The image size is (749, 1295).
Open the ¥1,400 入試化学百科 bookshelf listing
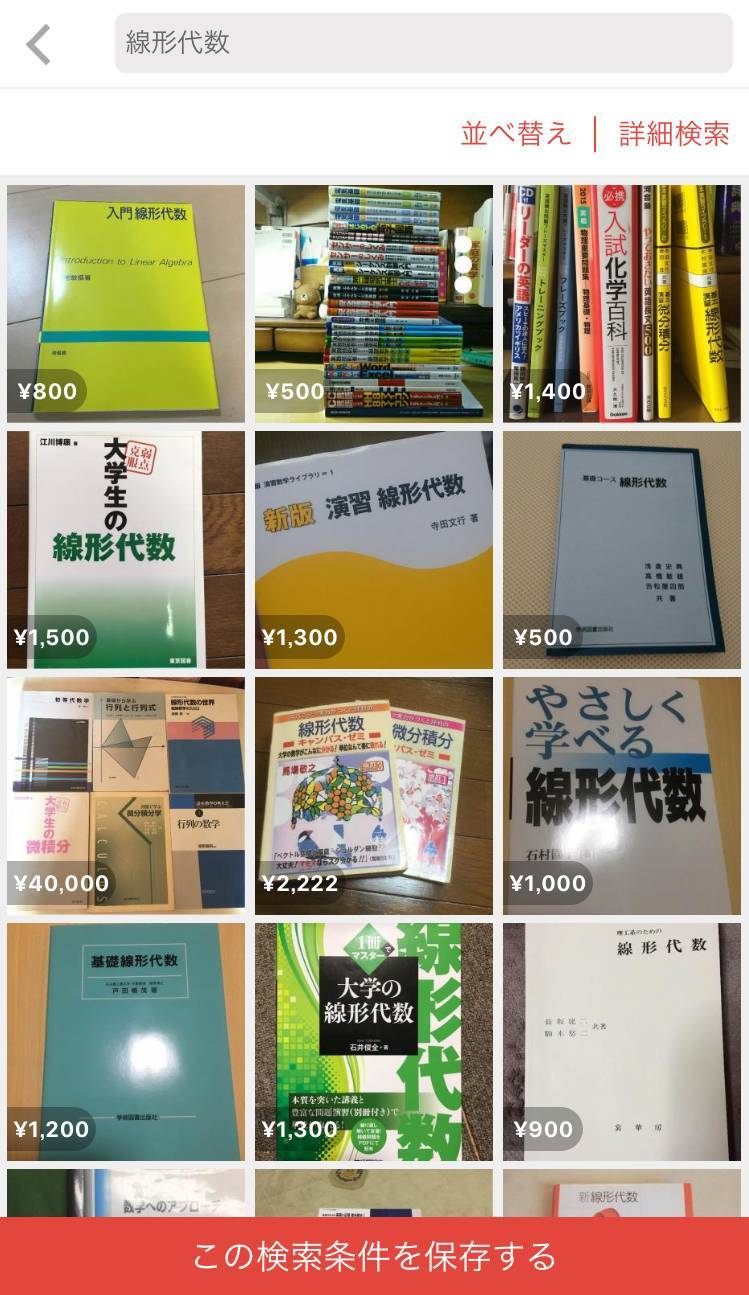point(622,303)
